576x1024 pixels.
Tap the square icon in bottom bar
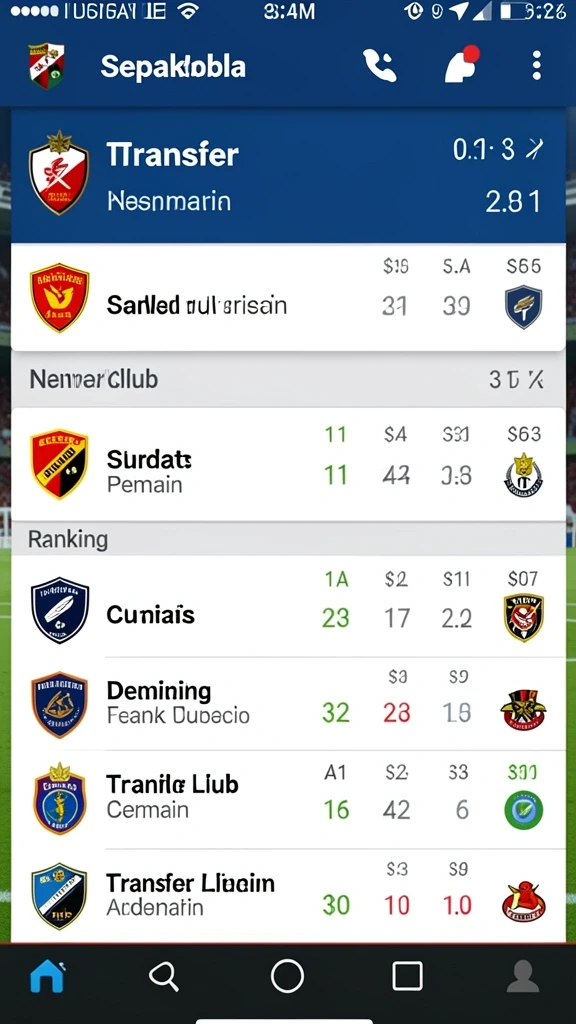tap(408, 977)
